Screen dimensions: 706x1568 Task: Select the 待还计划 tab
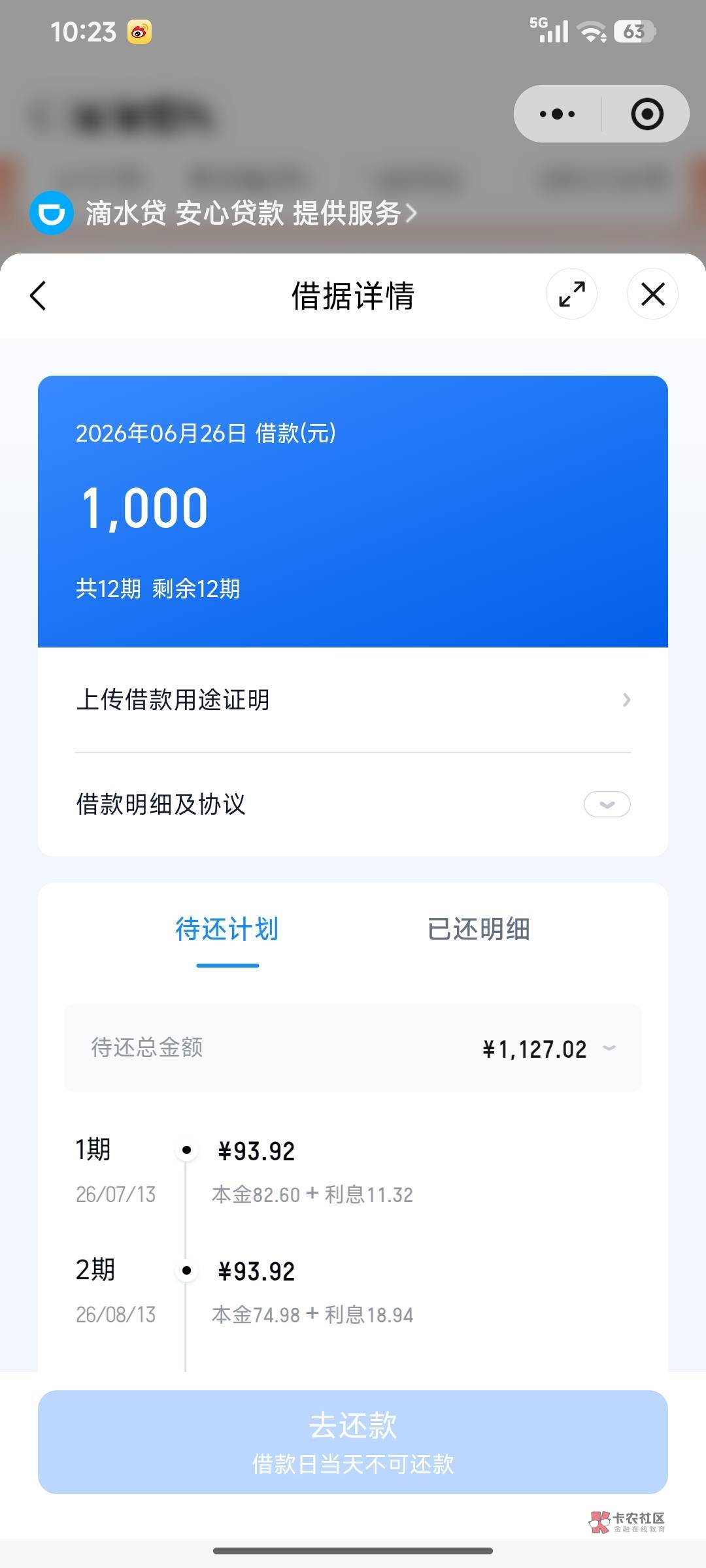point(227,929)
